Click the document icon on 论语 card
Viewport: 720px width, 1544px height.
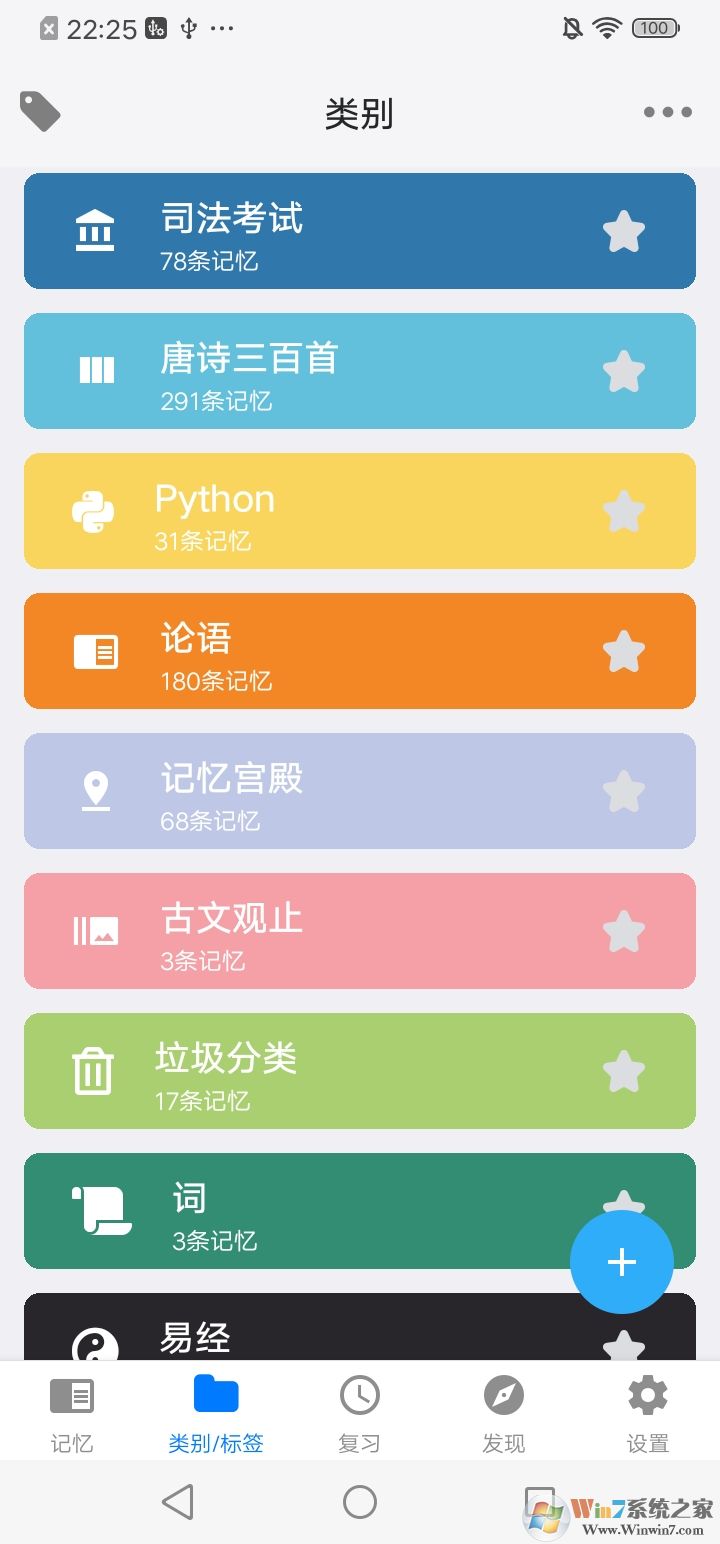click(x=95, y=650)
